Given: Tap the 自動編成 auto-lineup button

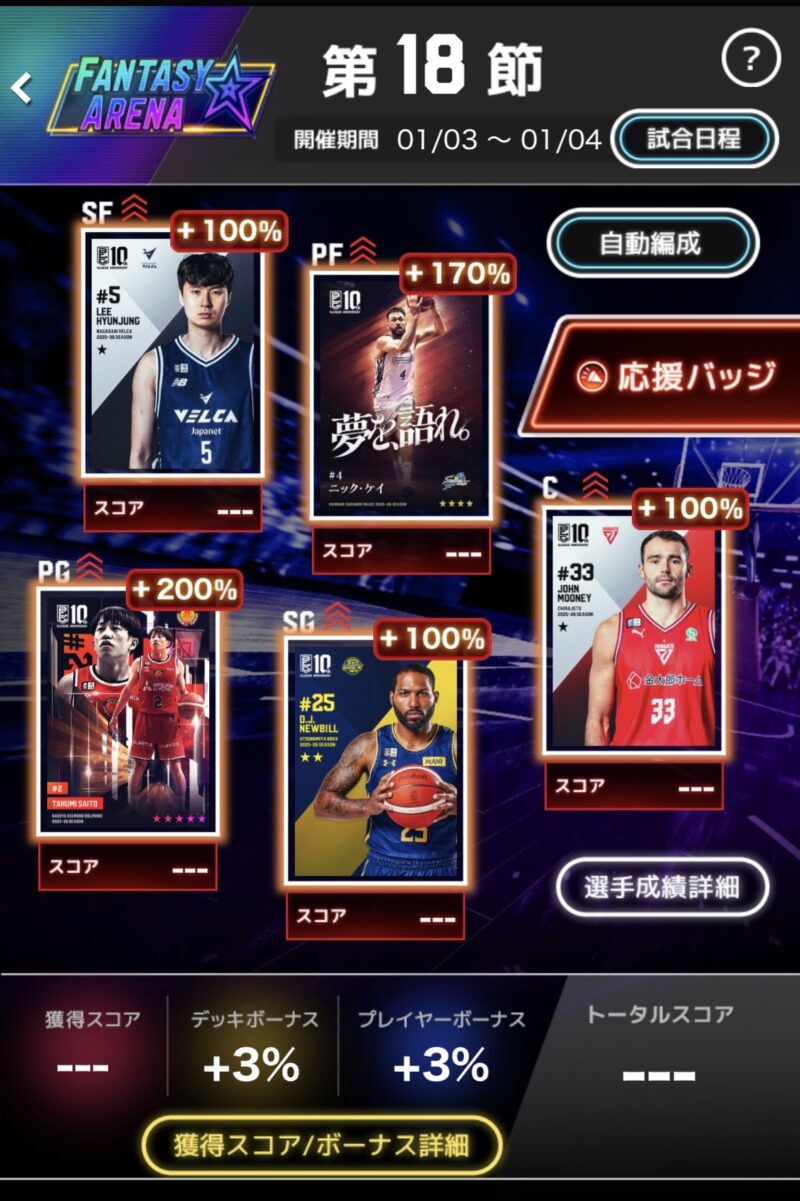Looking at the screenshot, I should [x=650, y=244].
